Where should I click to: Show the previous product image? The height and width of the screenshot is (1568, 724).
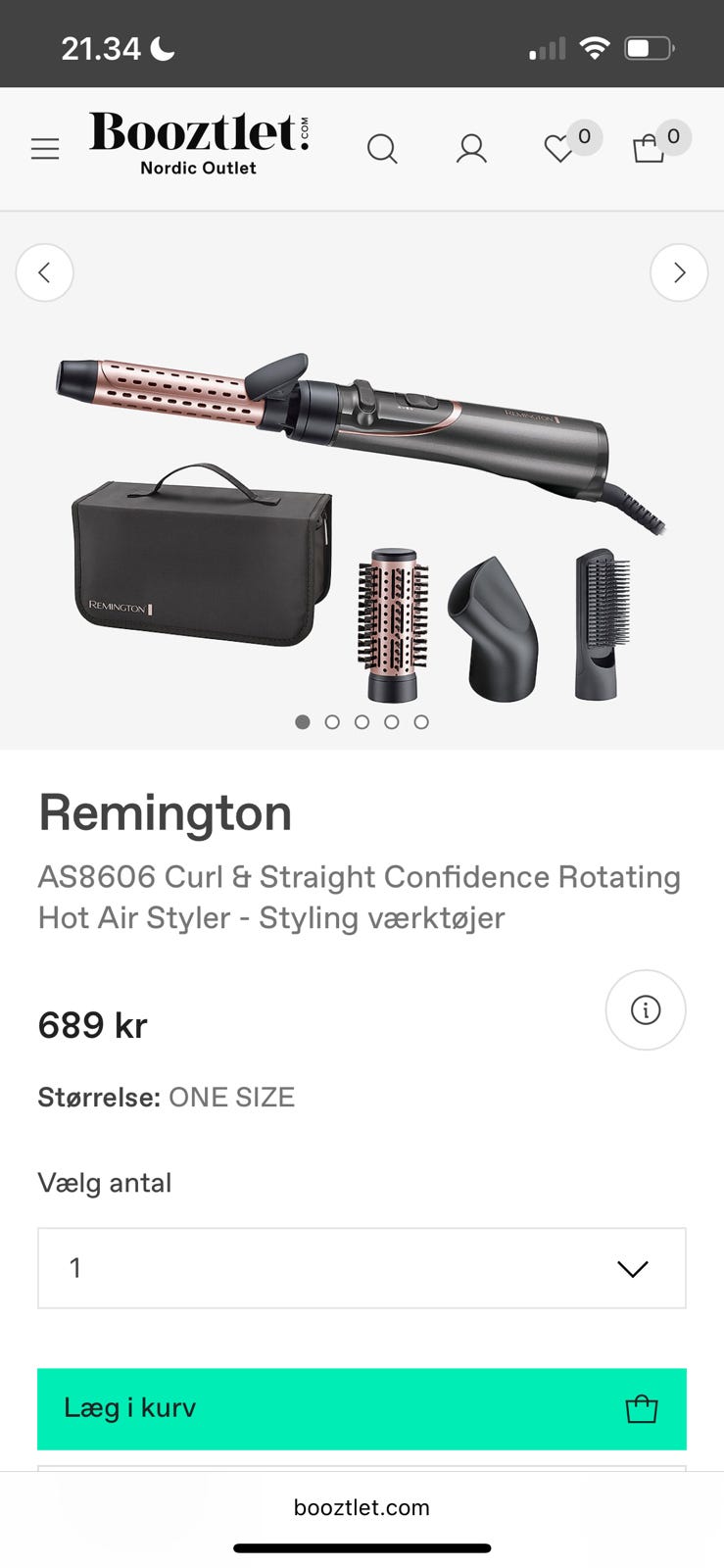coord(44,272)
